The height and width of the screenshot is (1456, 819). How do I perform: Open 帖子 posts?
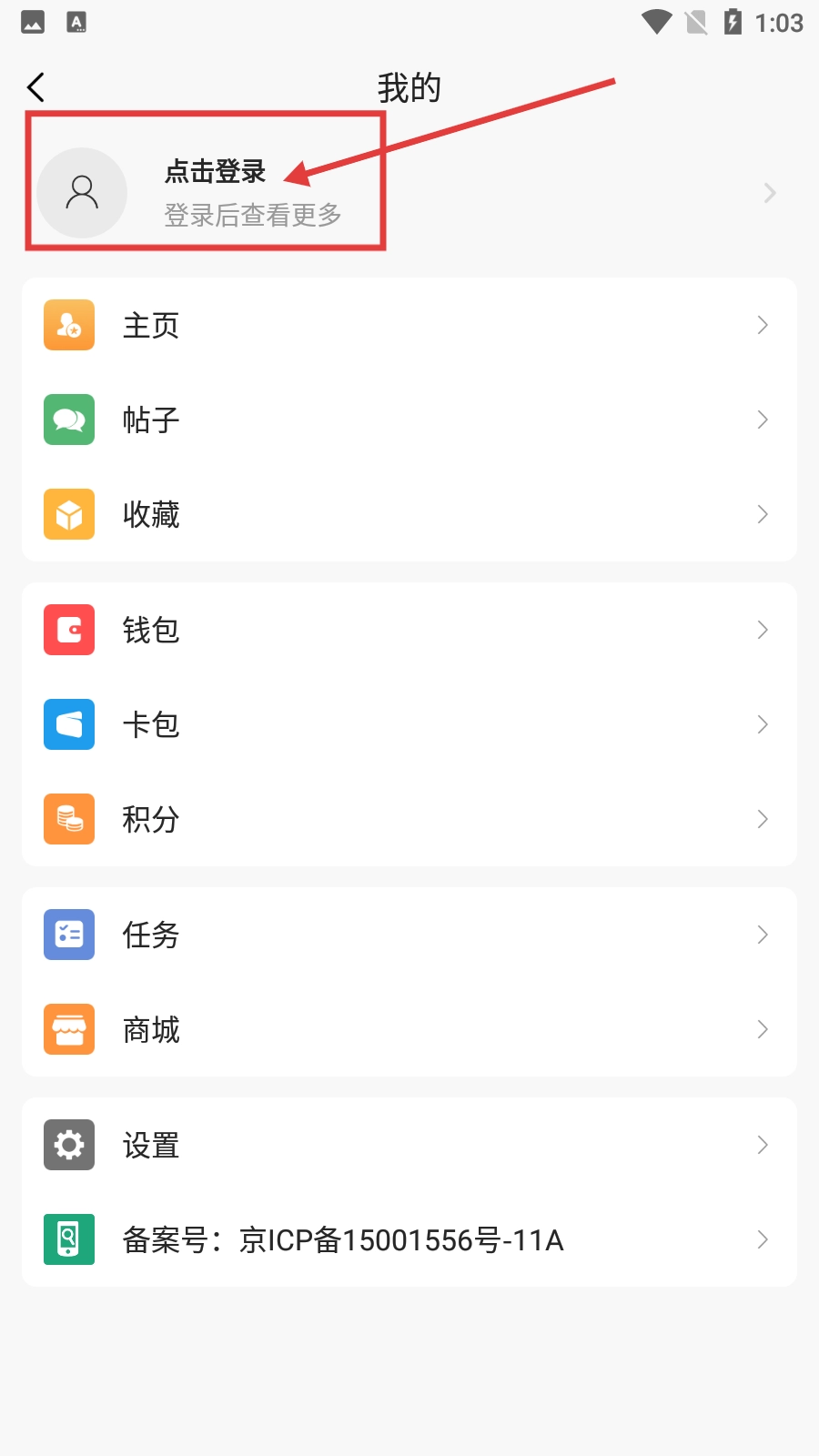coord(409,420)
